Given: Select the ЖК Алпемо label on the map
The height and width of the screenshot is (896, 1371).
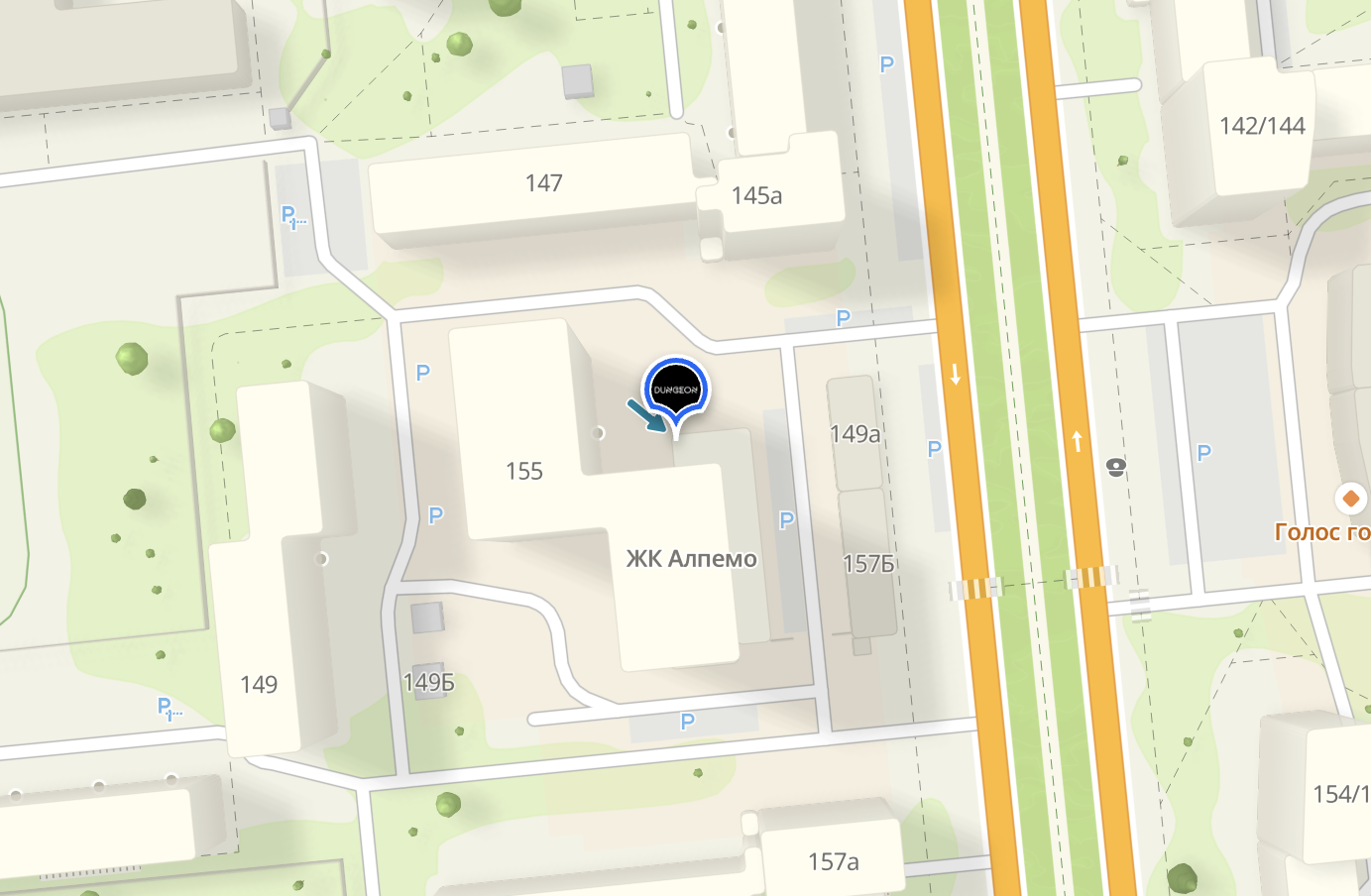Looking at the screenshot, I should coord(691,559).
